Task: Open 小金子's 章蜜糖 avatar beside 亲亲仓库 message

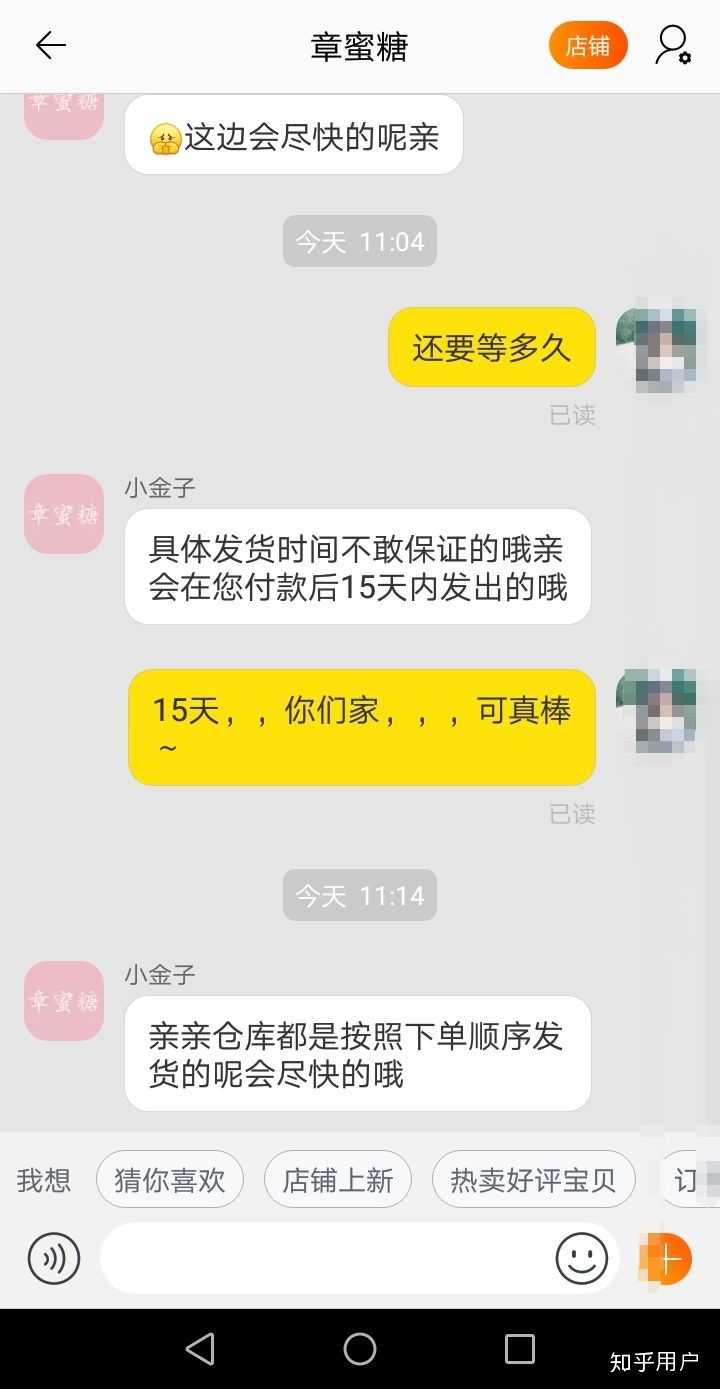Action: 64,1001
